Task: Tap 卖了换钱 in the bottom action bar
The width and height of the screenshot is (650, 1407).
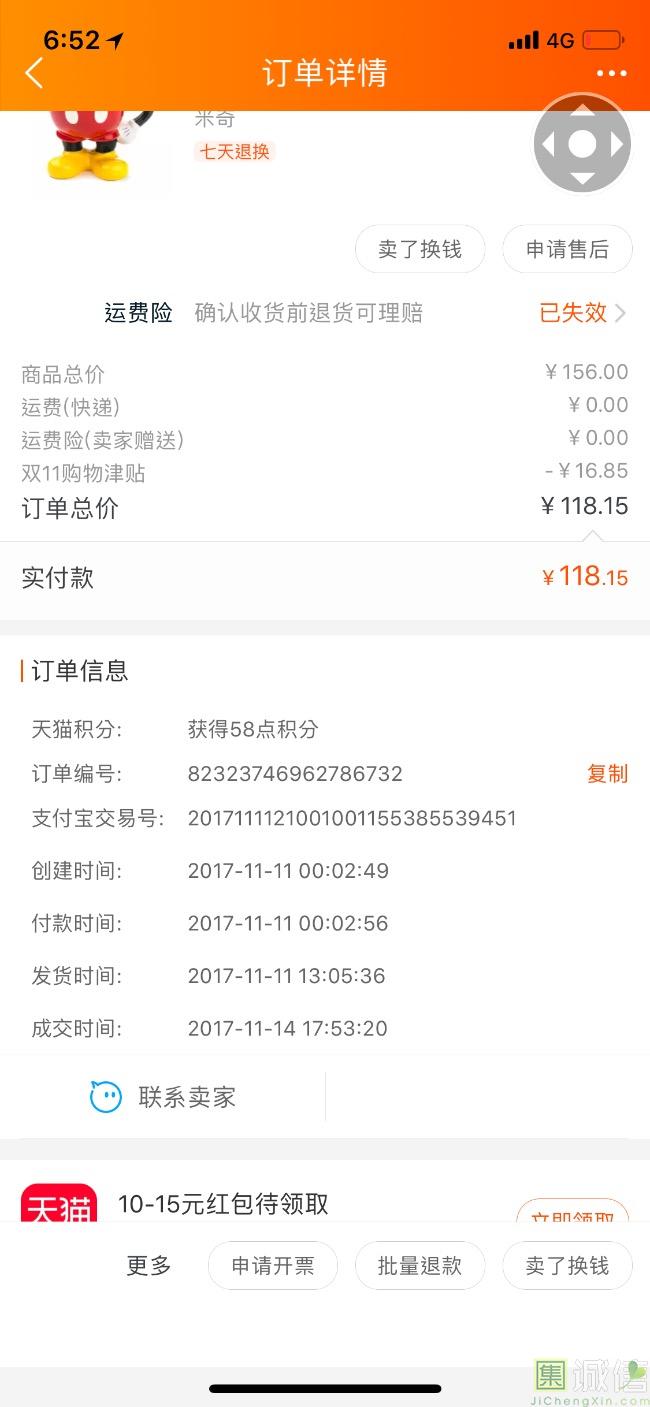Action: coord(567,1265)
